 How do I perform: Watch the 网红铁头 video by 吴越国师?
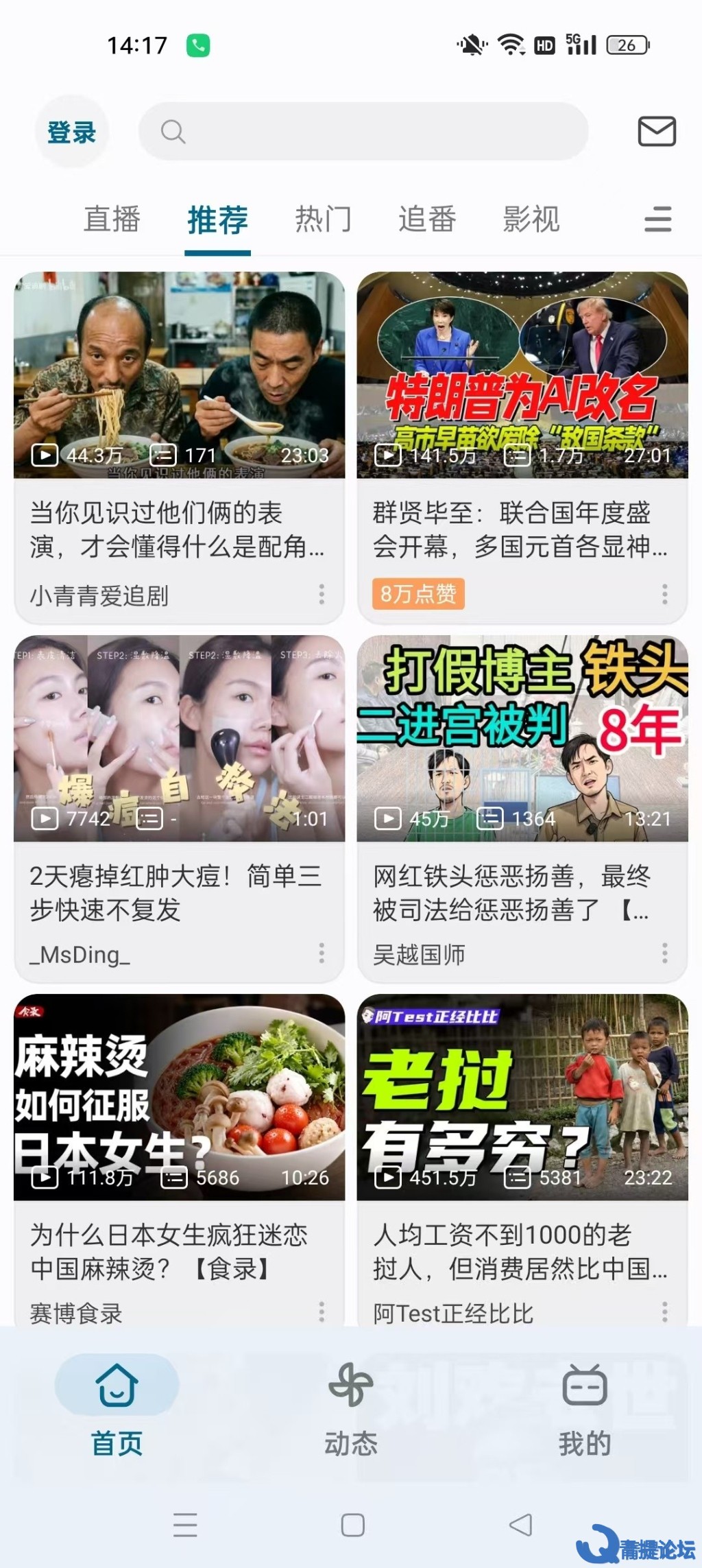coord(522,808)
